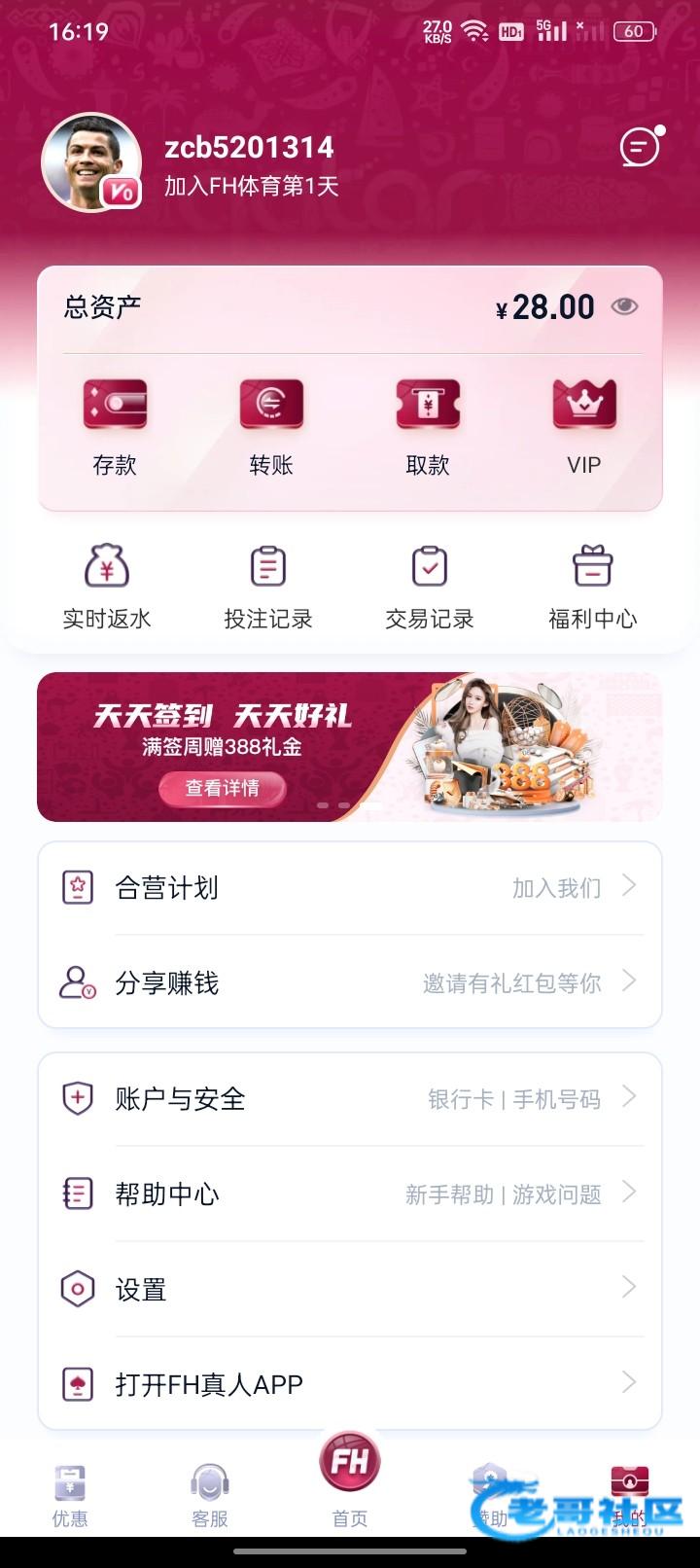Tap 打开FH真人APP row
Image resolution: width=700 pixels, height=1568 pixels.
coord(350,1384)
